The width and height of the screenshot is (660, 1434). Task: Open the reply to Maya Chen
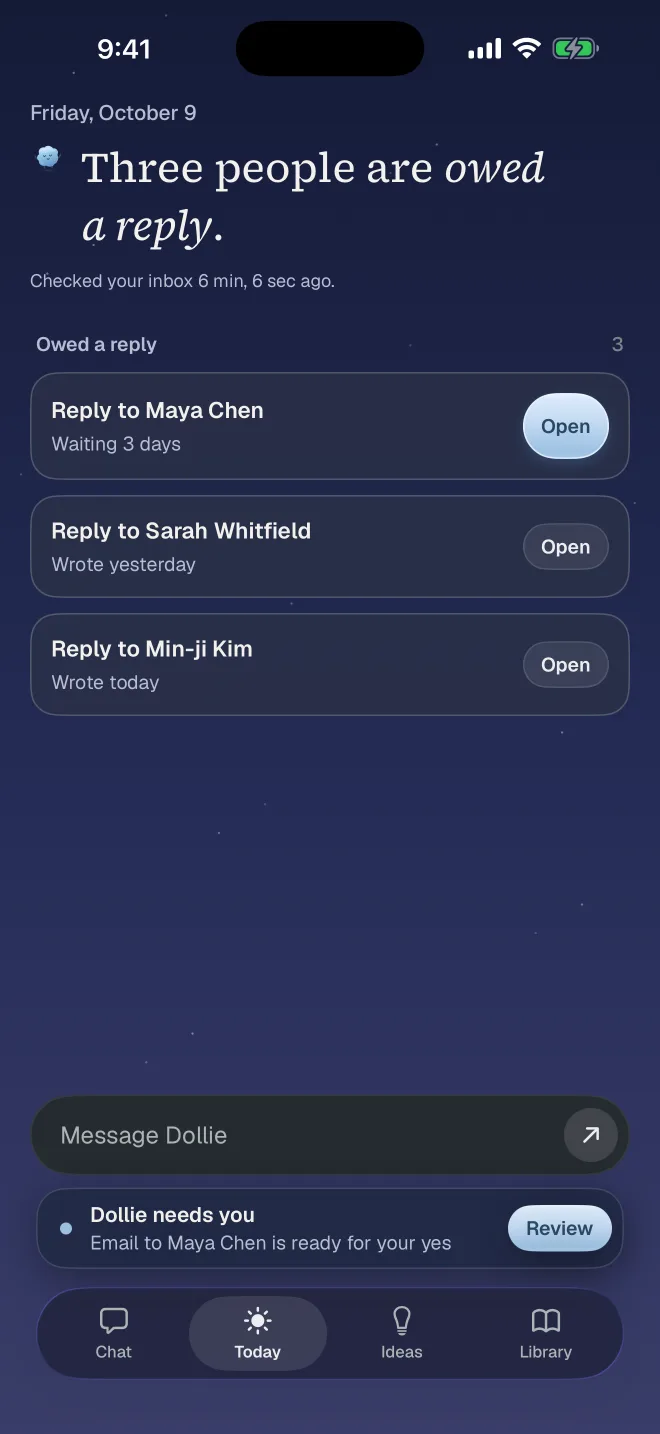click(565, 426)
